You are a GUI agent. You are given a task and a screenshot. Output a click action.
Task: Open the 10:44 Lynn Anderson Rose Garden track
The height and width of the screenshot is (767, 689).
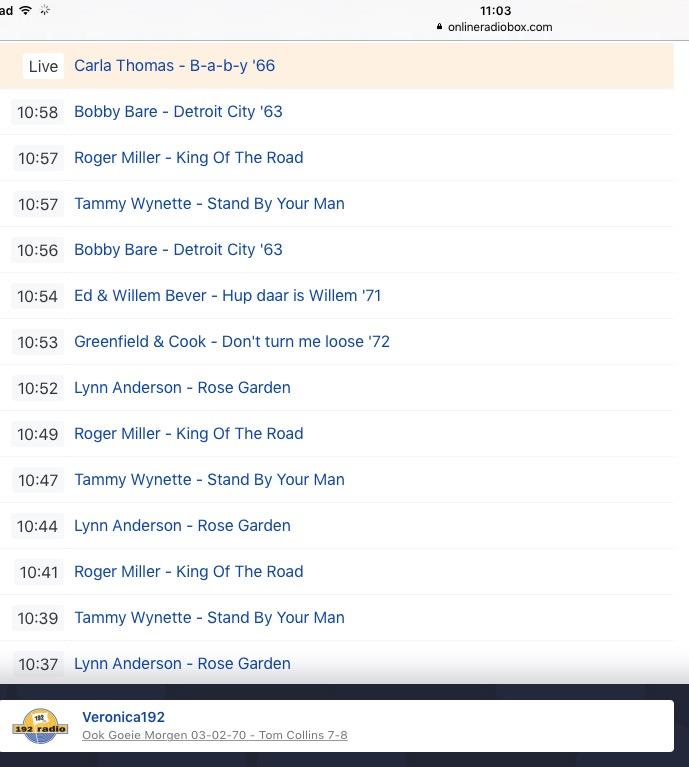point(182,526)
